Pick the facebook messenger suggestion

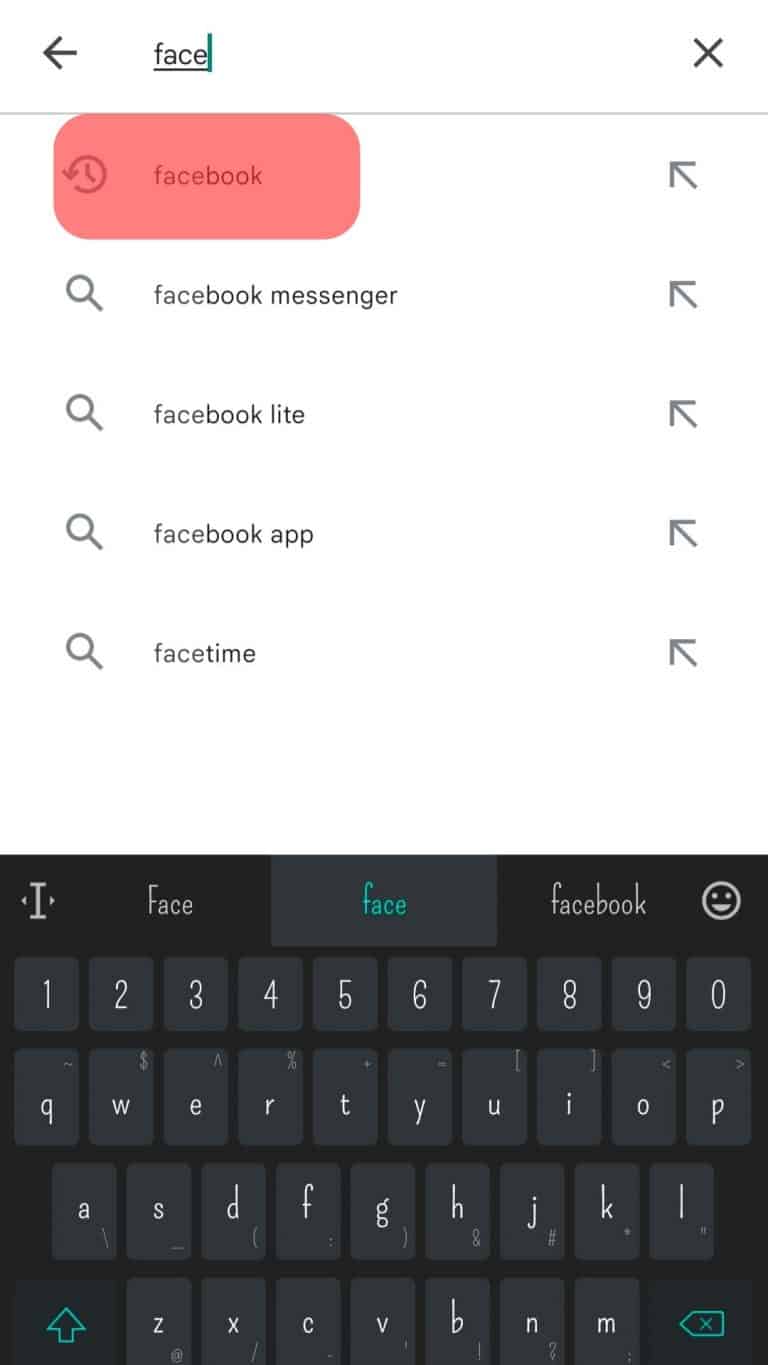pos(275,294)
